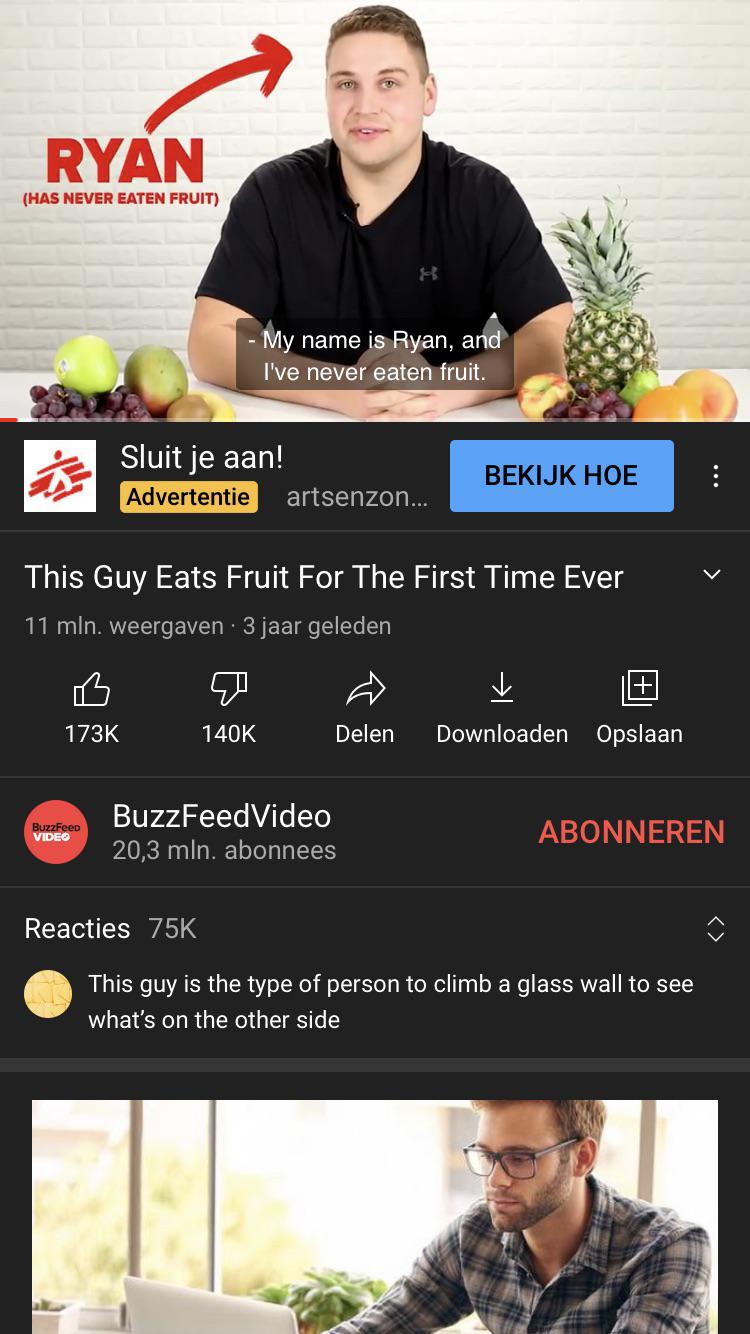Subscribe by tapping ABONNEREN
Screen dimensions: 750x1334
tap(632, 831)
